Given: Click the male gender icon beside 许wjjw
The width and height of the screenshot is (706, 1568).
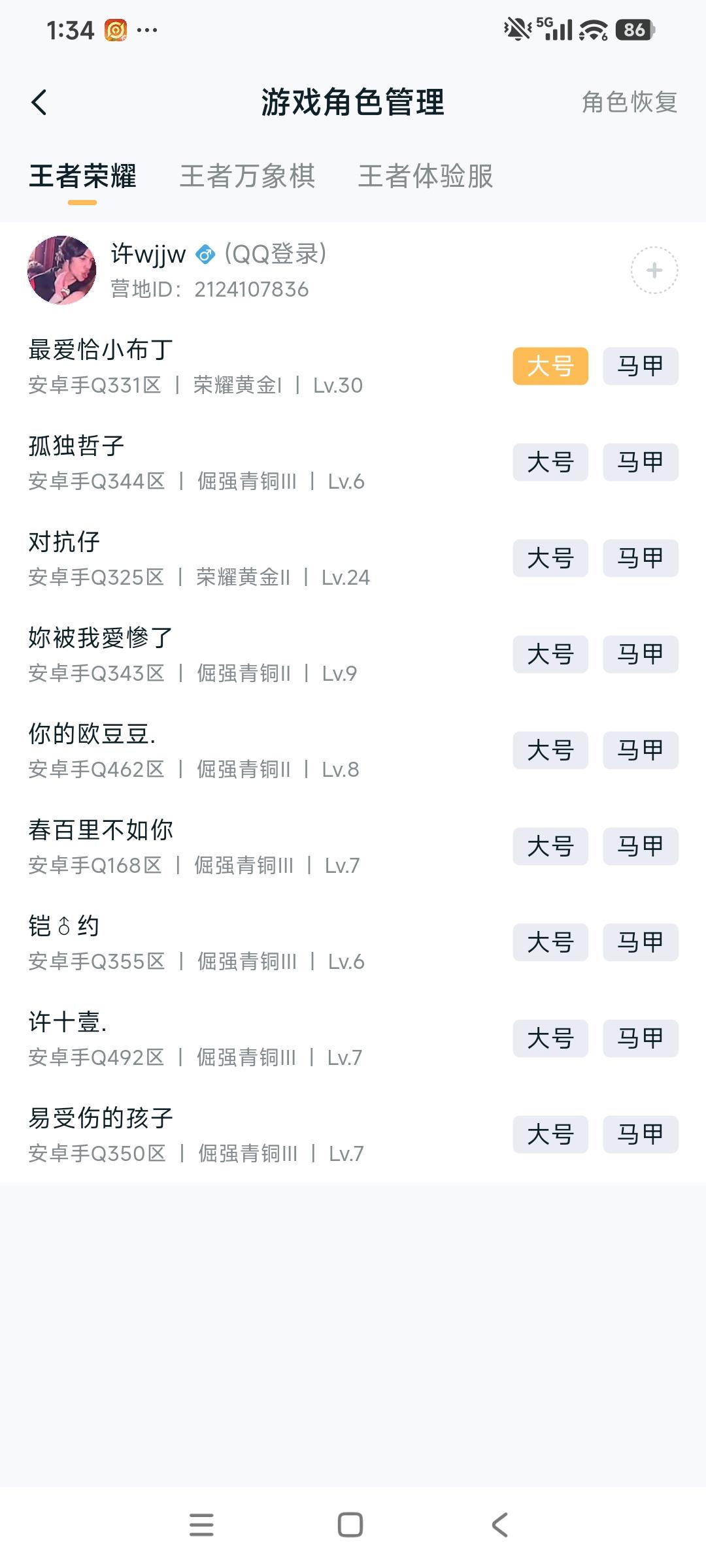Looking at the screenshot, I should [x=205, y=255].
